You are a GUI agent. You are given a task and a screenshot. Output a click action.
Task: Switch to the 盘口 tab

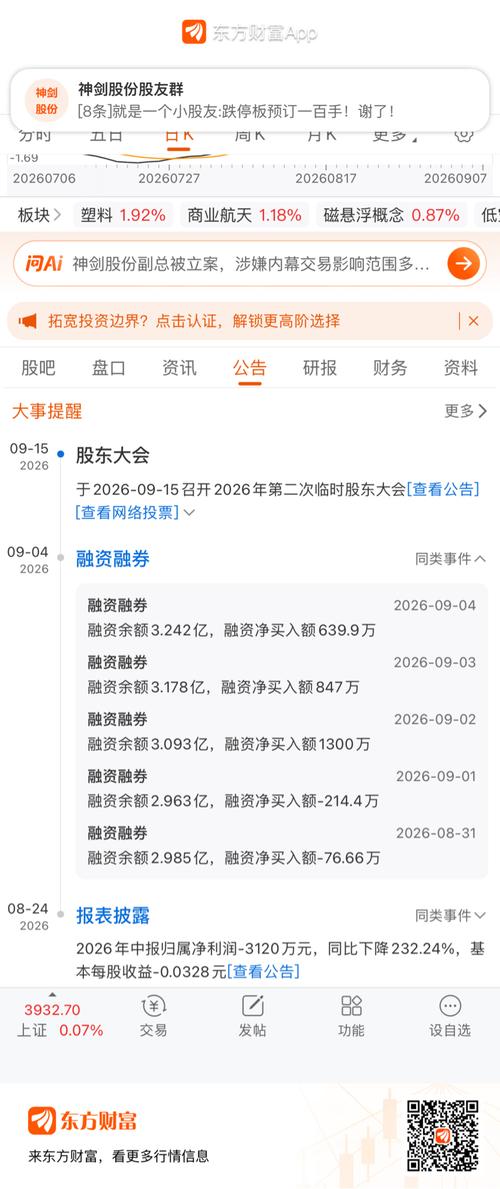108,369
